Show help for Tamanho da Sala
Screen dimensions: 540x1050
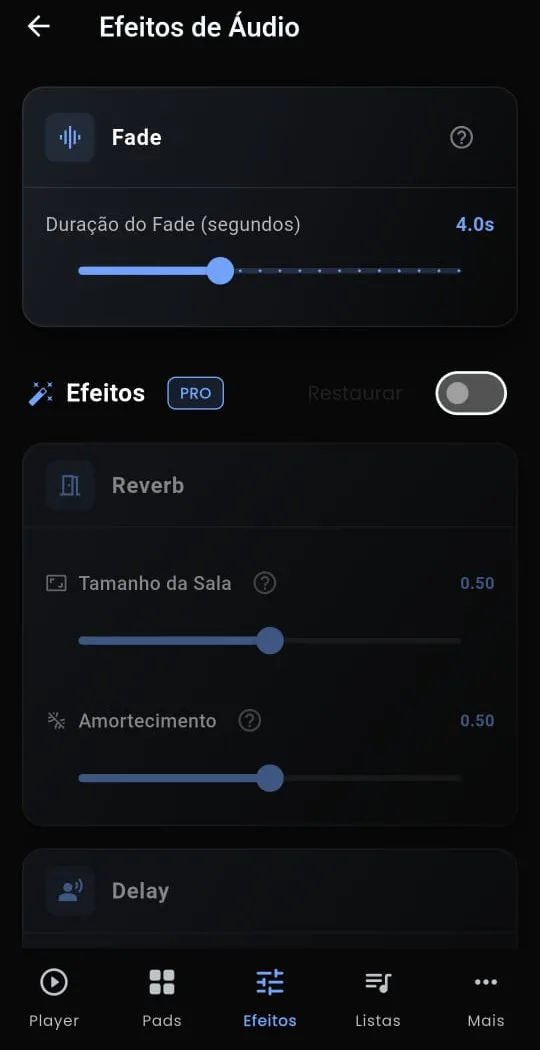pos(265,583)
